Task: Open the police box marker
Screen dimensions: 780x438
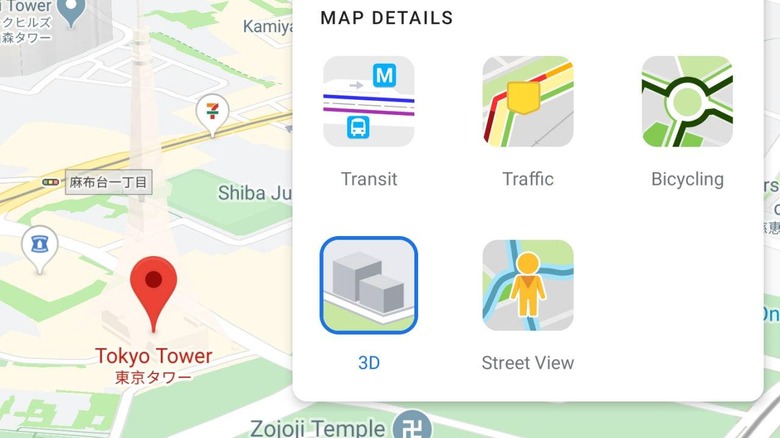Action: (x=39, y=243)
